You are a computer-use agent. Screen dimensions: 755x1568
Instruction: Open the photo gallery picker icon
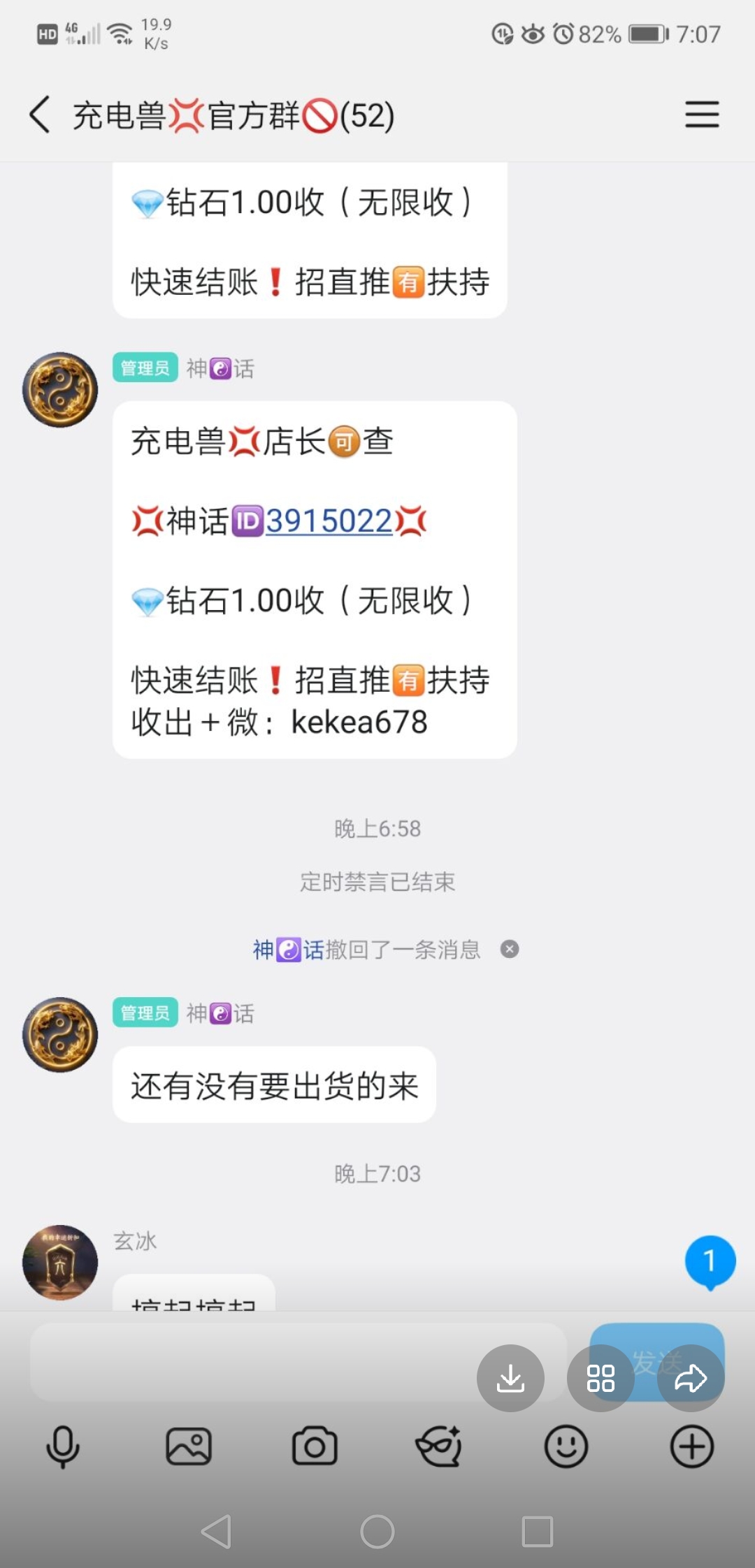[x=189, y=1446]
